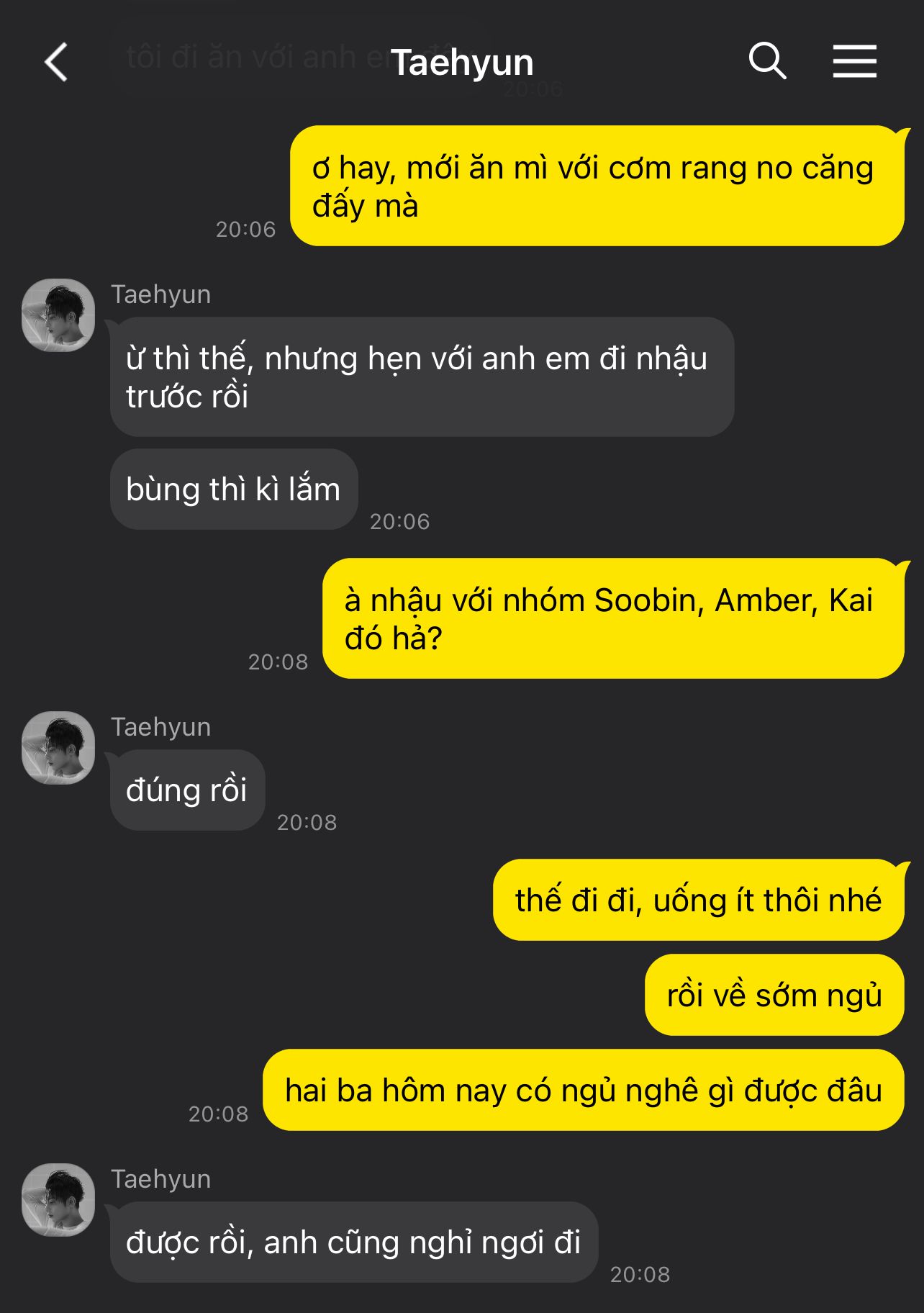Image resolution: width=924 pixels, height=1313 pixels.
Task: Go back from Taehyun chat
Action: (x=56, y=62)
